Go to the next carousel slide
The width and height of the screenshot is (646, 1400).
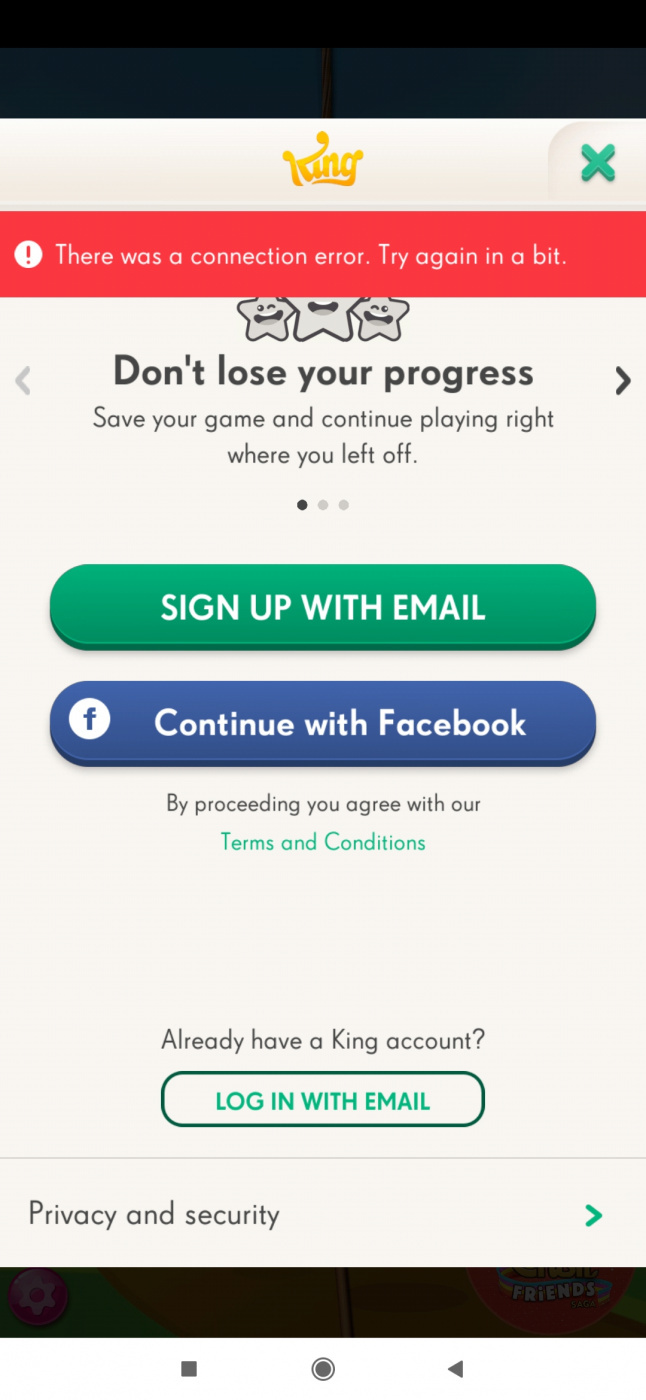point(622,380)
